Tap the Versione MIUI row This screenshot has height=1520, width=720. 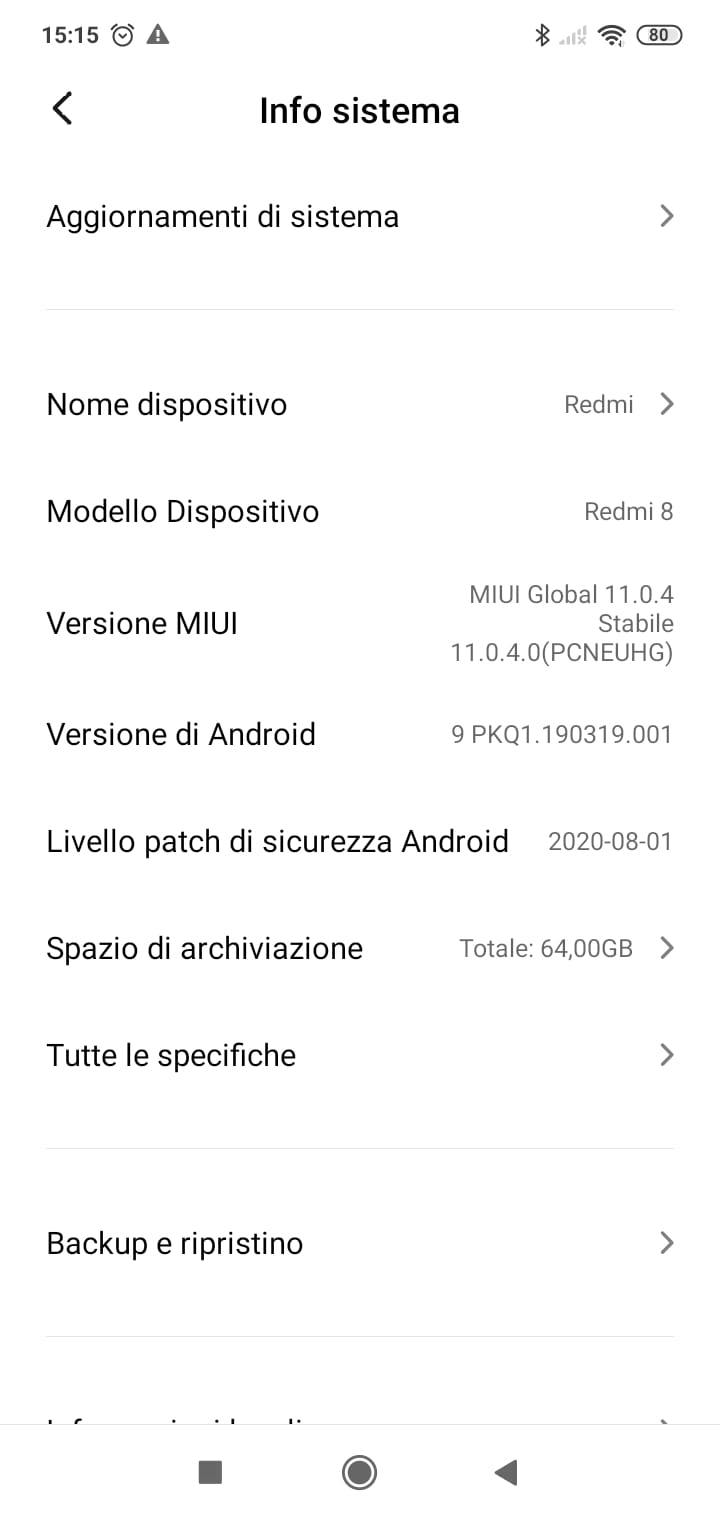point(360,624)
